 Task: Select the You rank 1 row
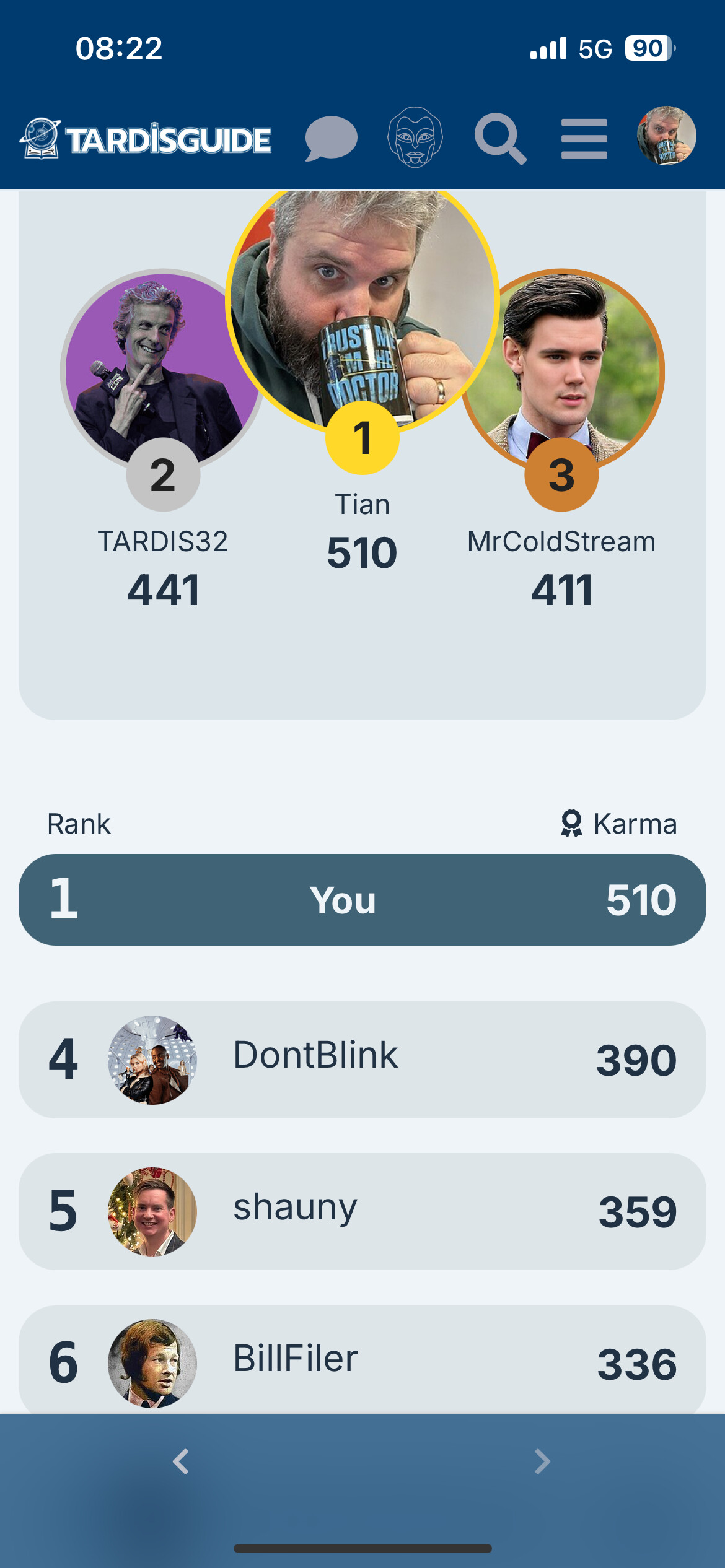[x=362, y=900]
